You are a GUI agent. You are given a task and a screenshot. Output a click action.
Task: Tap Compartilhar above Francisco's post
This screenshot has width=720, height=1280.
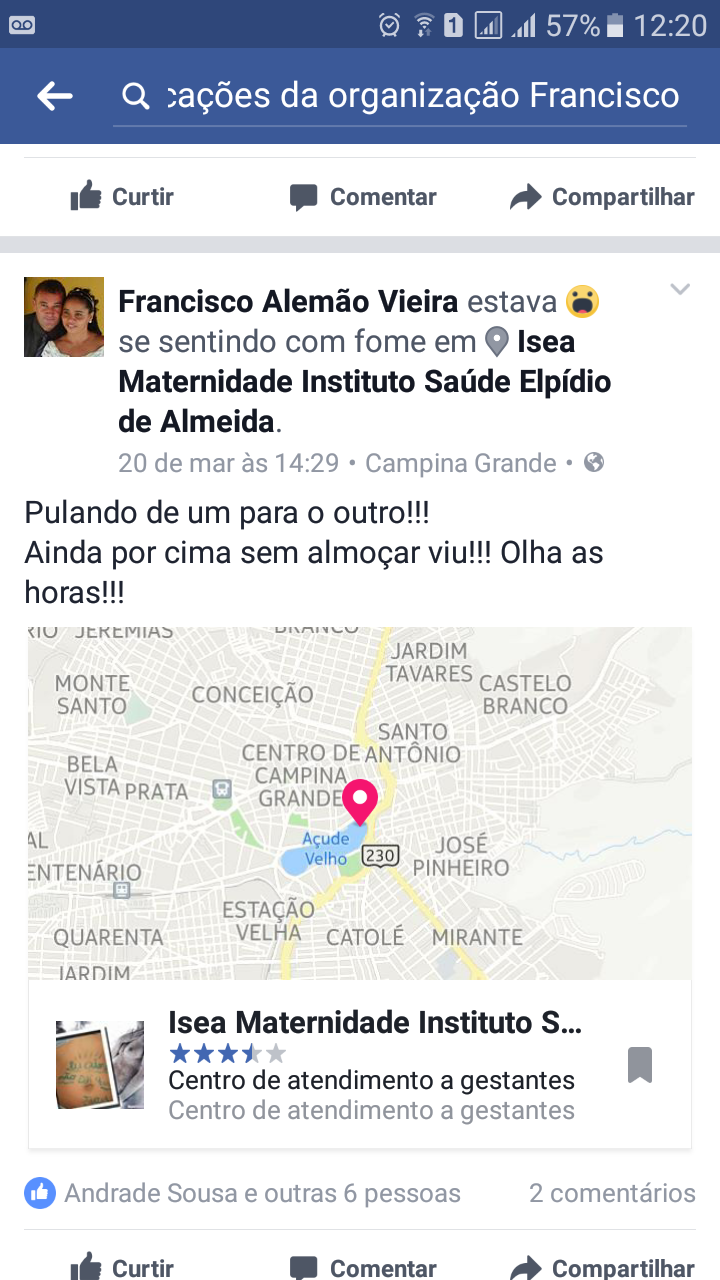click(602, 197)
